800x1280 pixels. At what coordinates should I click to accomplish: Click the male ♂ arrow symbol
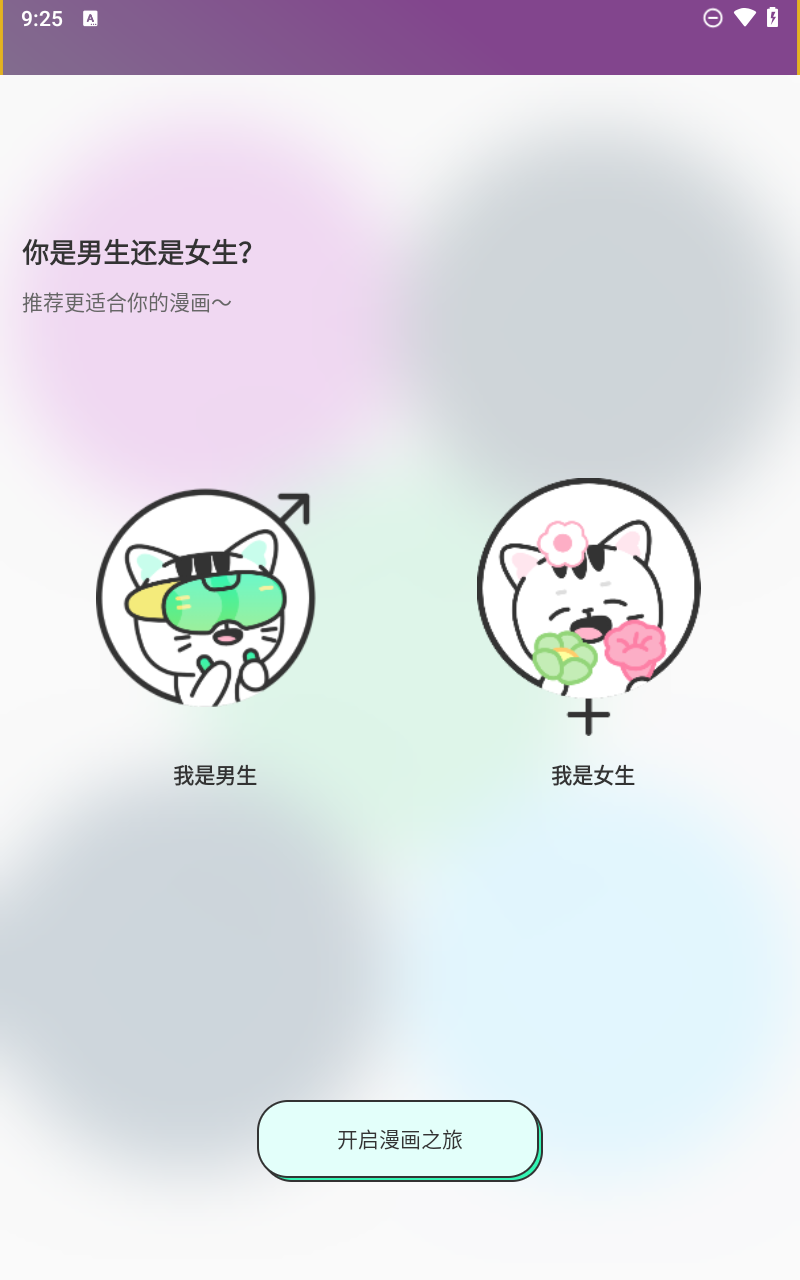coord(296,510)
